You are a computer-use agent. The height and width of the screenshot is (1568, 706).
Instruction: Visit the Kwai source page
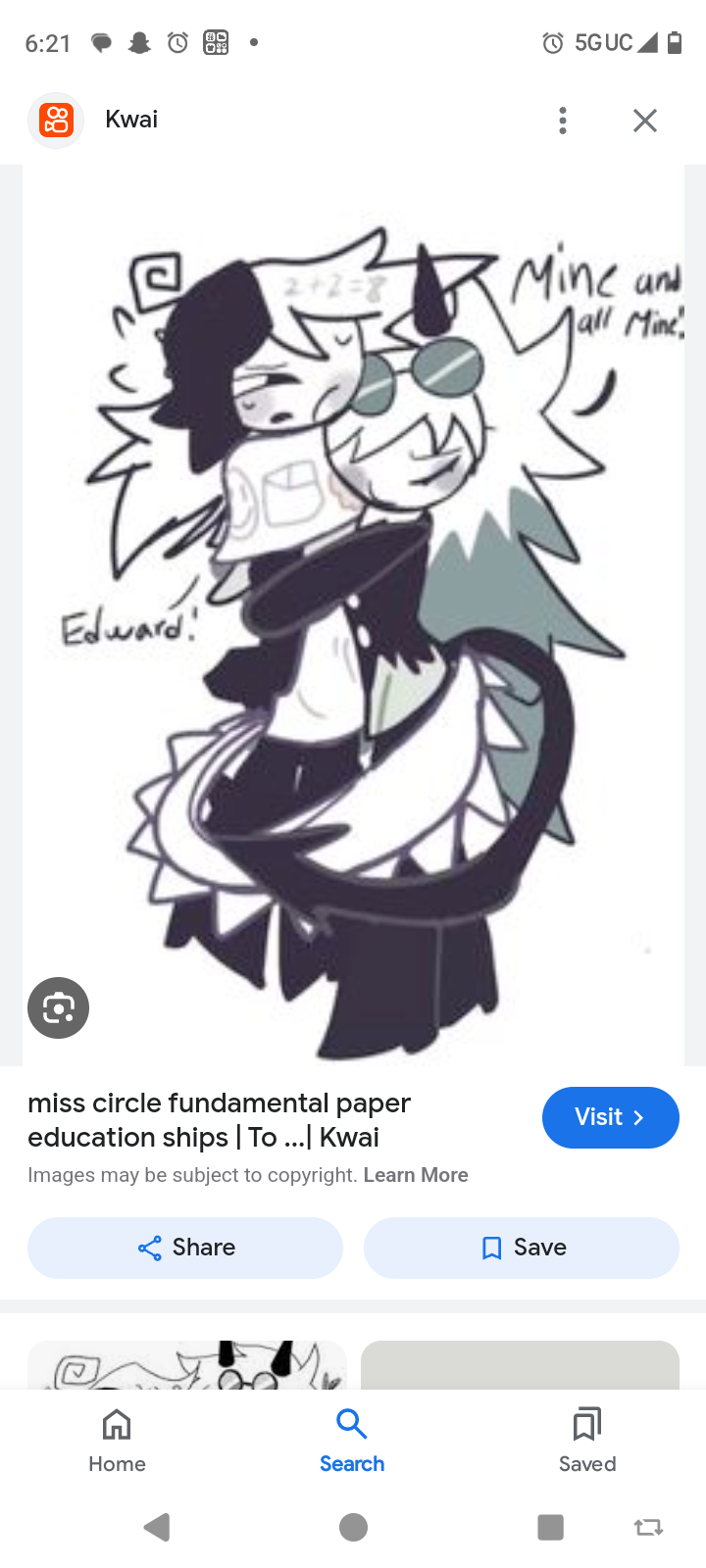click(x=610, y=1117)
